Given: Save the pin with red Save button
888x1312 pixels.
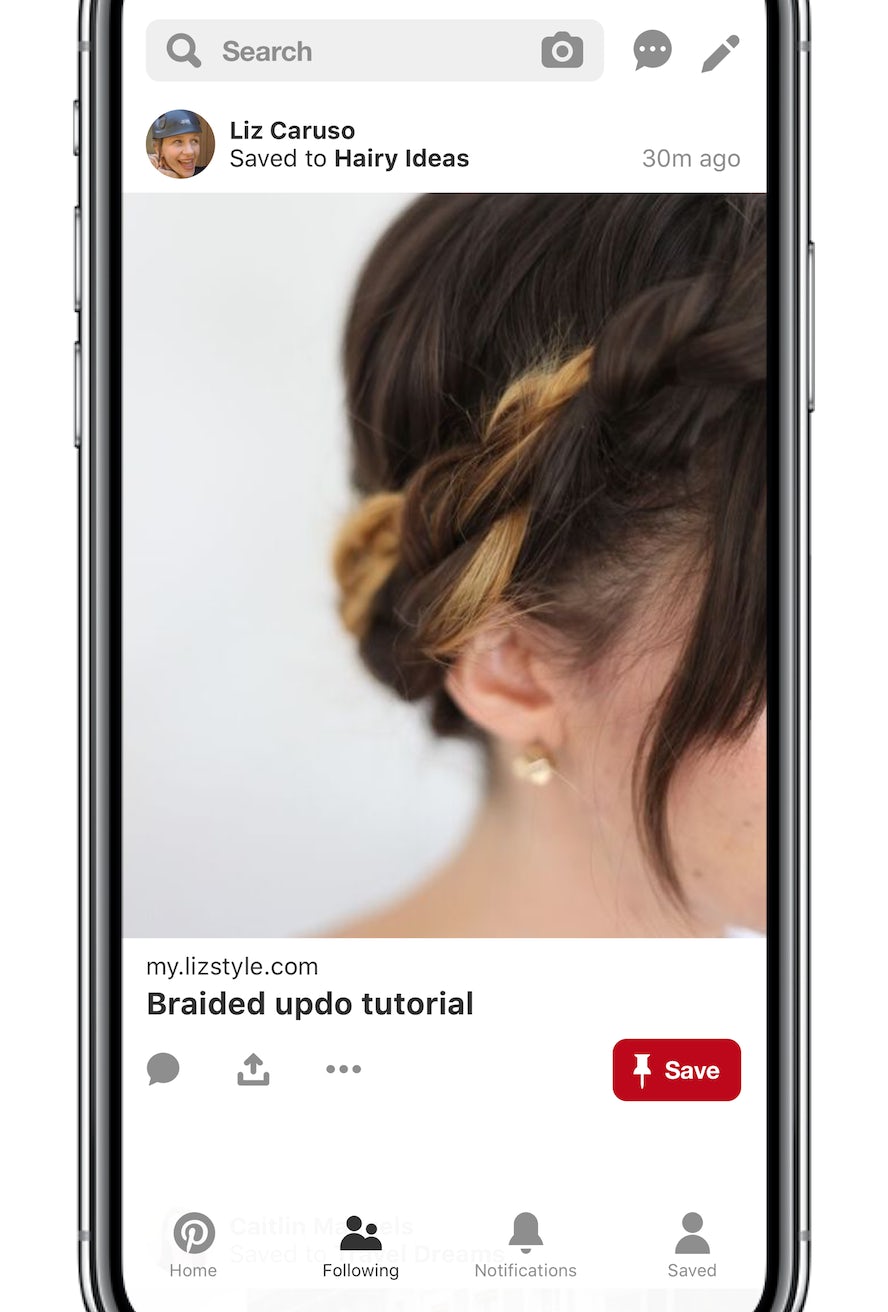Looking at the screenshot, I should click(x=676, y=1070).
